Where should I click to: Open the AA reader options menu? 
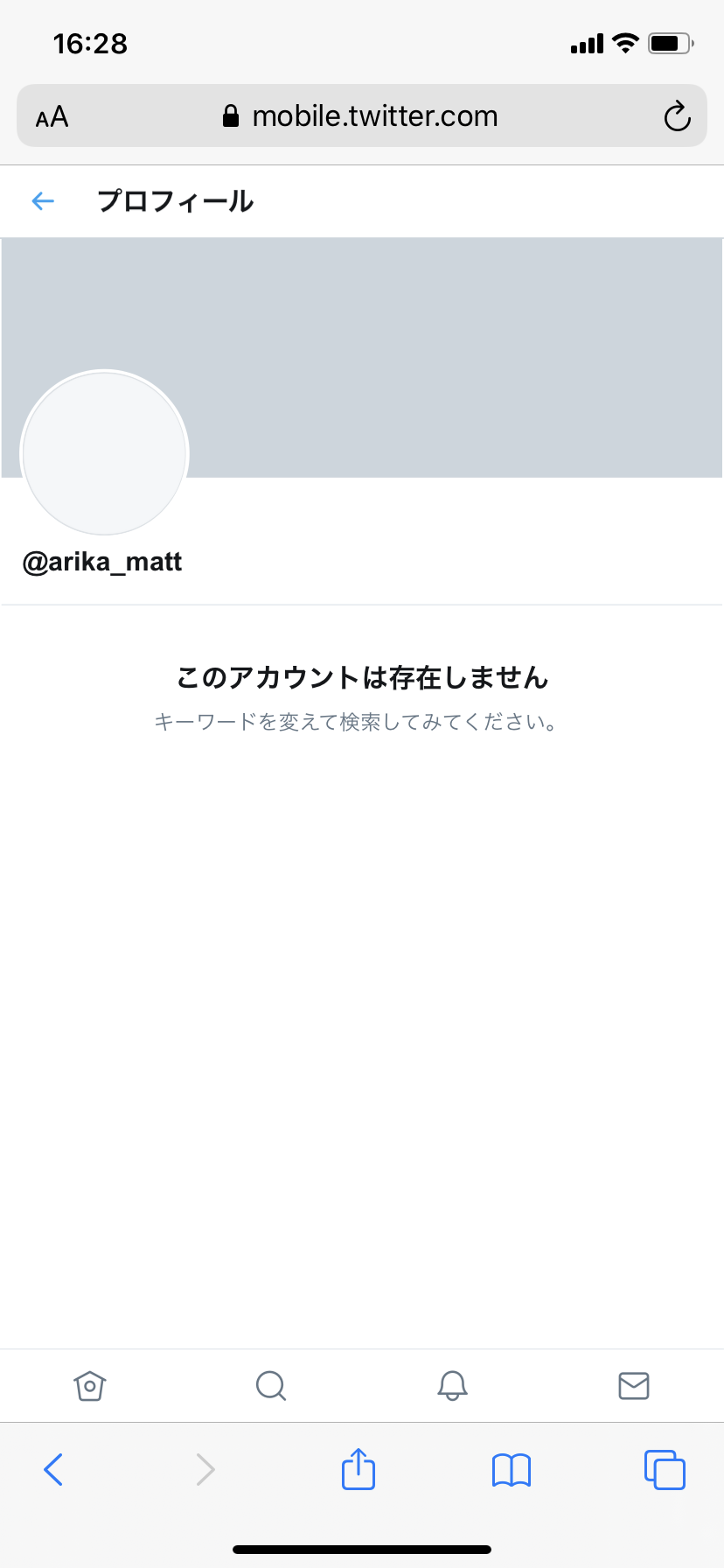pos(52,116)
